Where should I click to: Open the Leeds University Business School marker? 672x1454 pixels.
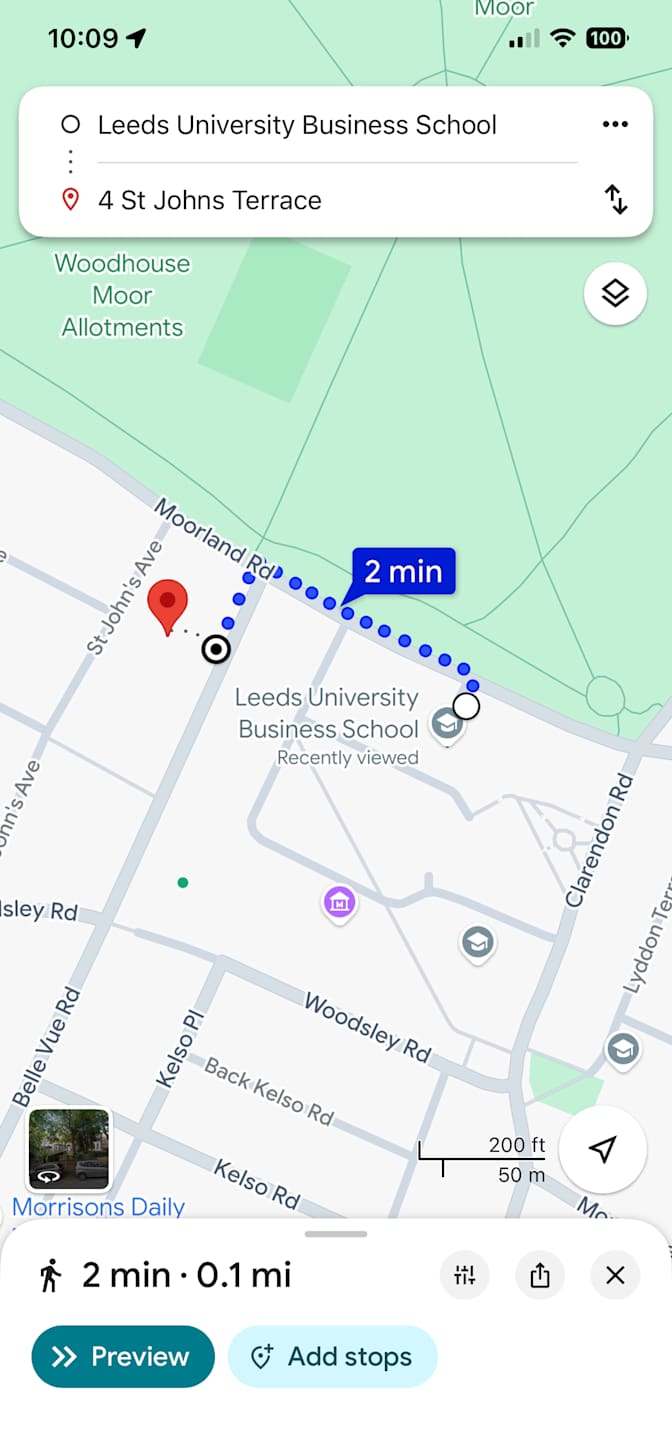click(x=447, y=724)
